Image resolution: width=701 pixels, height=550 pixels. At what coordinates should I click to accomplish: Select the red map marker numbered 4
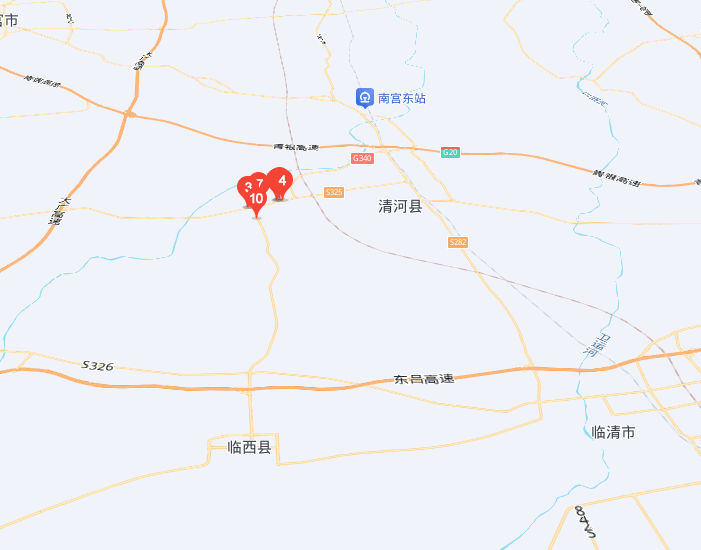click(x=280, y=182)
